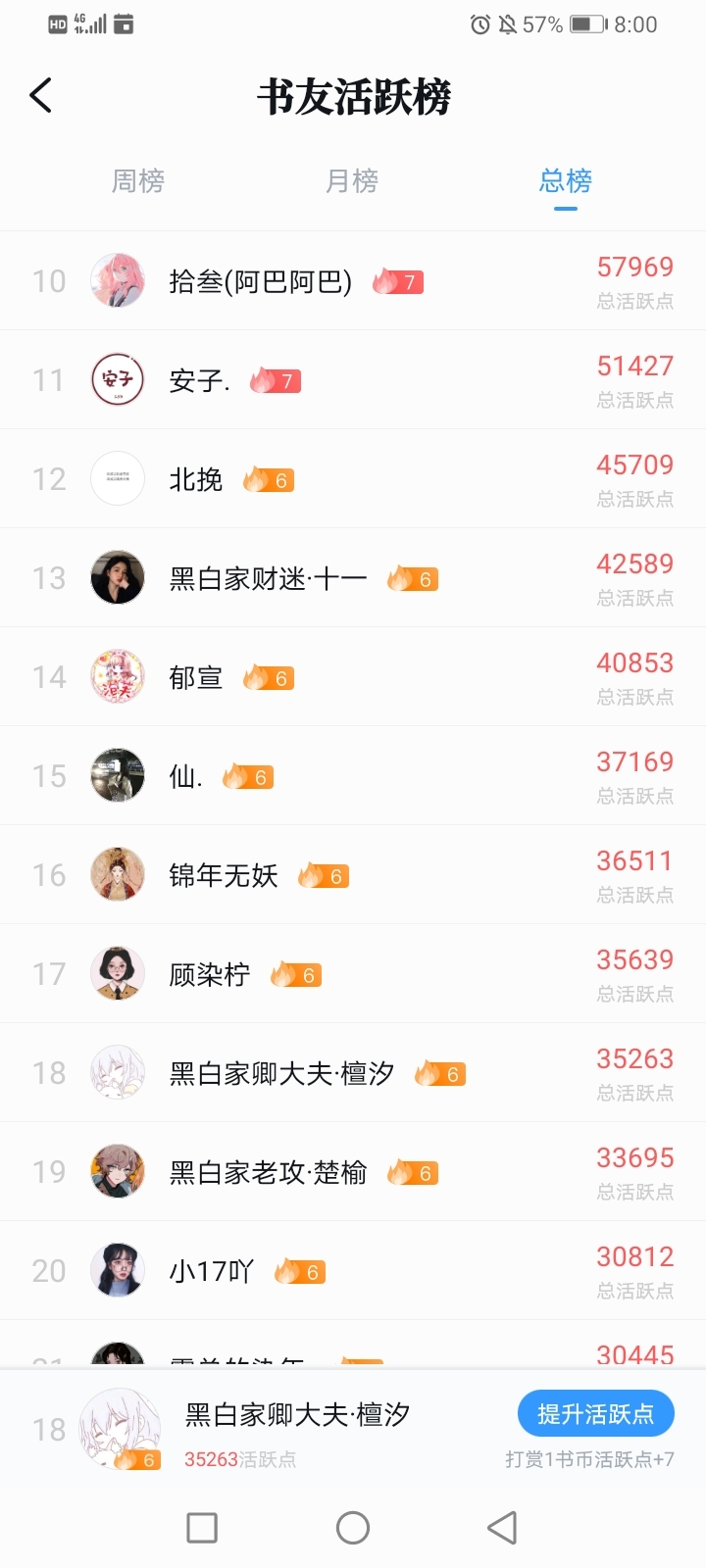Image resolution: width=706 pixels, height=1568 pixels.
Task: Open the row for 拾叁(阿巴阿巴)
Action: [353, 281]
